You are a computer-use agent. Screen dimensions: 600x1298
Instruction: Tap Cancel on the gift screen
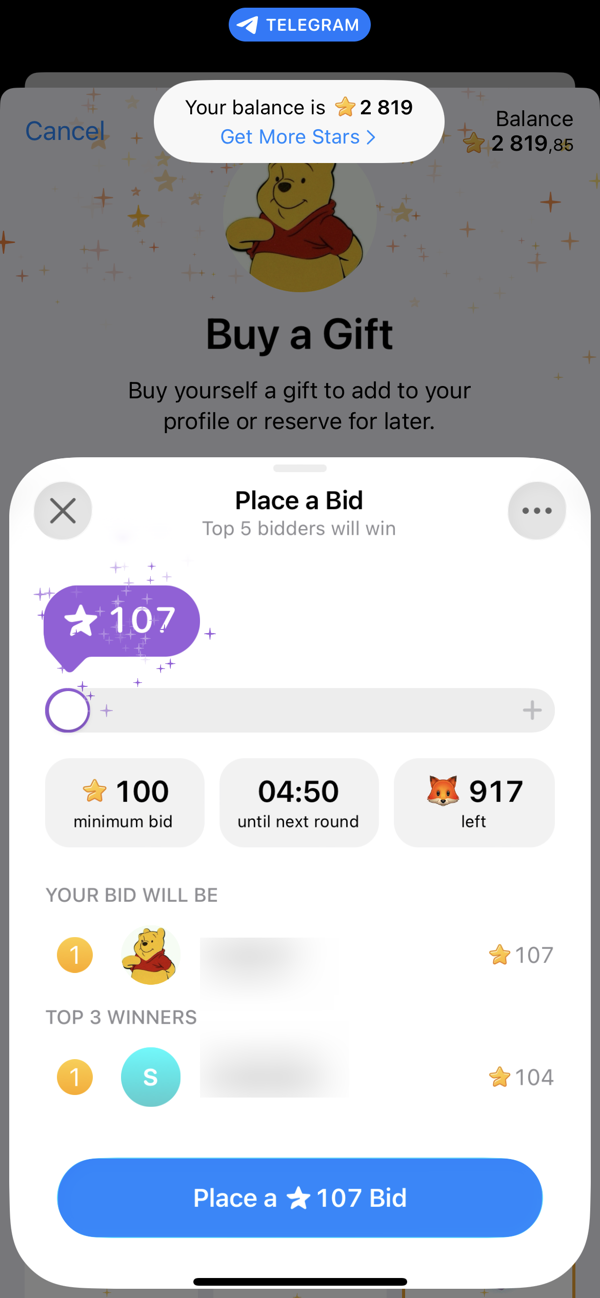[65, 131]
